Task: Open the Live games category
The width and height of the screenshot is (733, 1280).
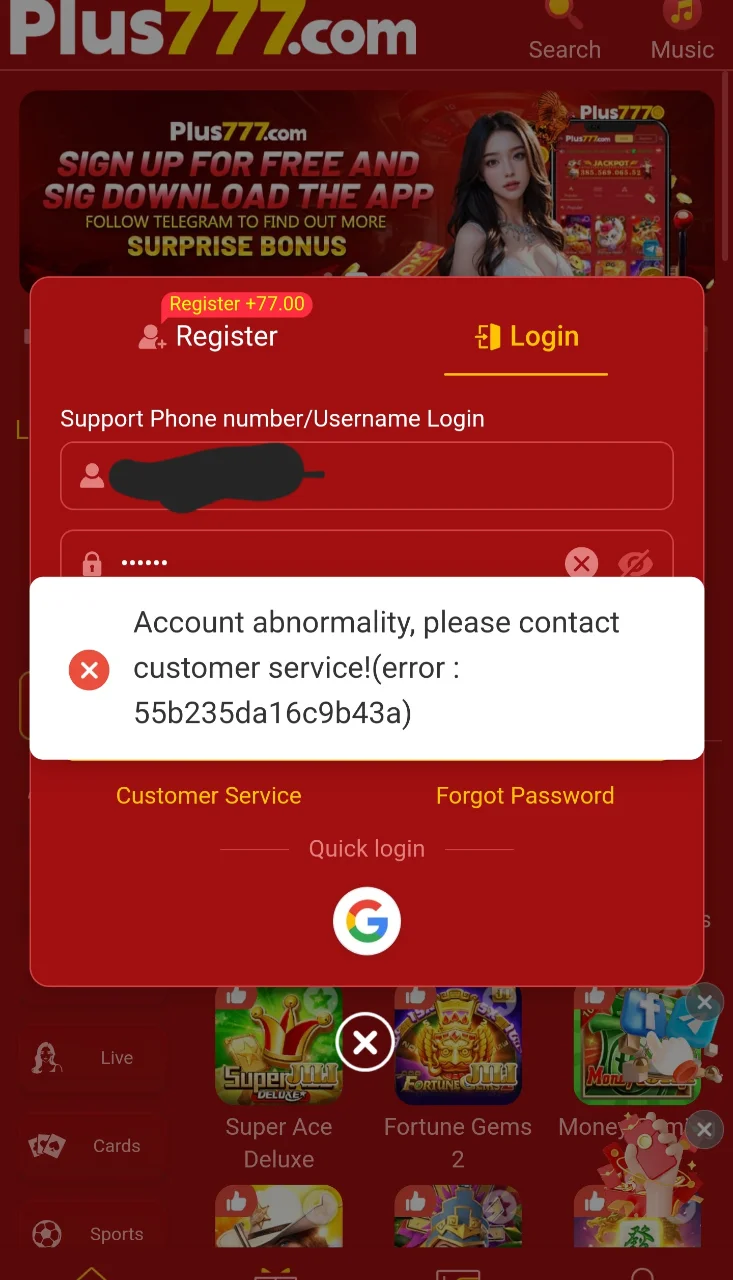Action: coord(91,1058)
